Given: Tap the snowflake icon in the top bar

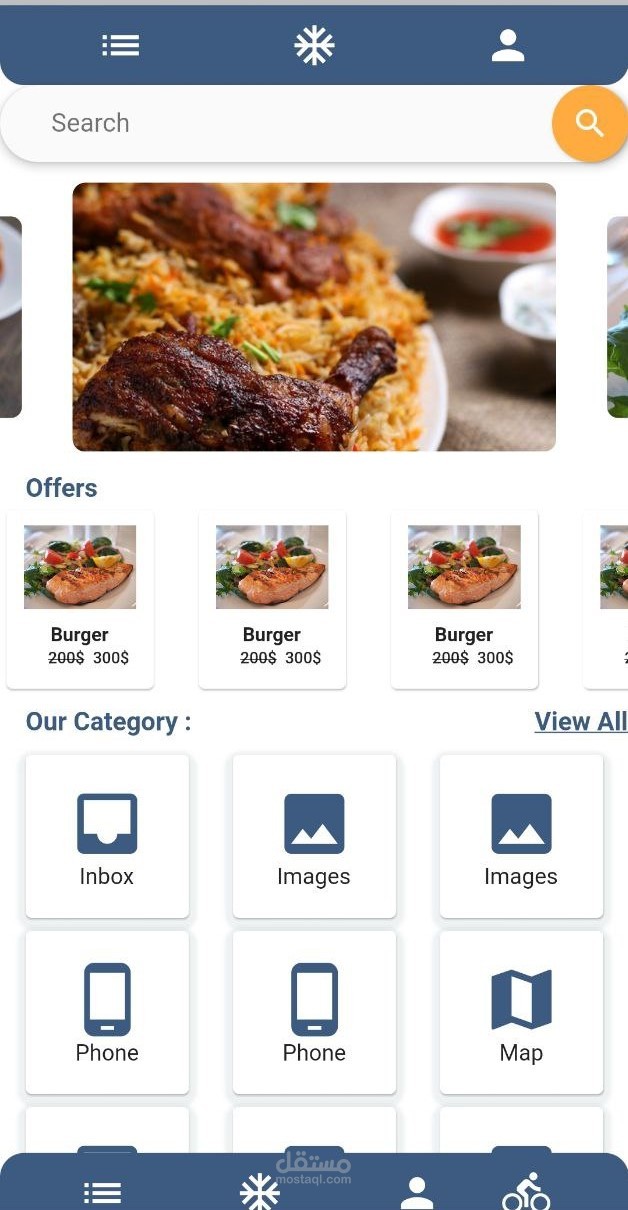Looking at the screenshot, I should click(x=314, y=45).
